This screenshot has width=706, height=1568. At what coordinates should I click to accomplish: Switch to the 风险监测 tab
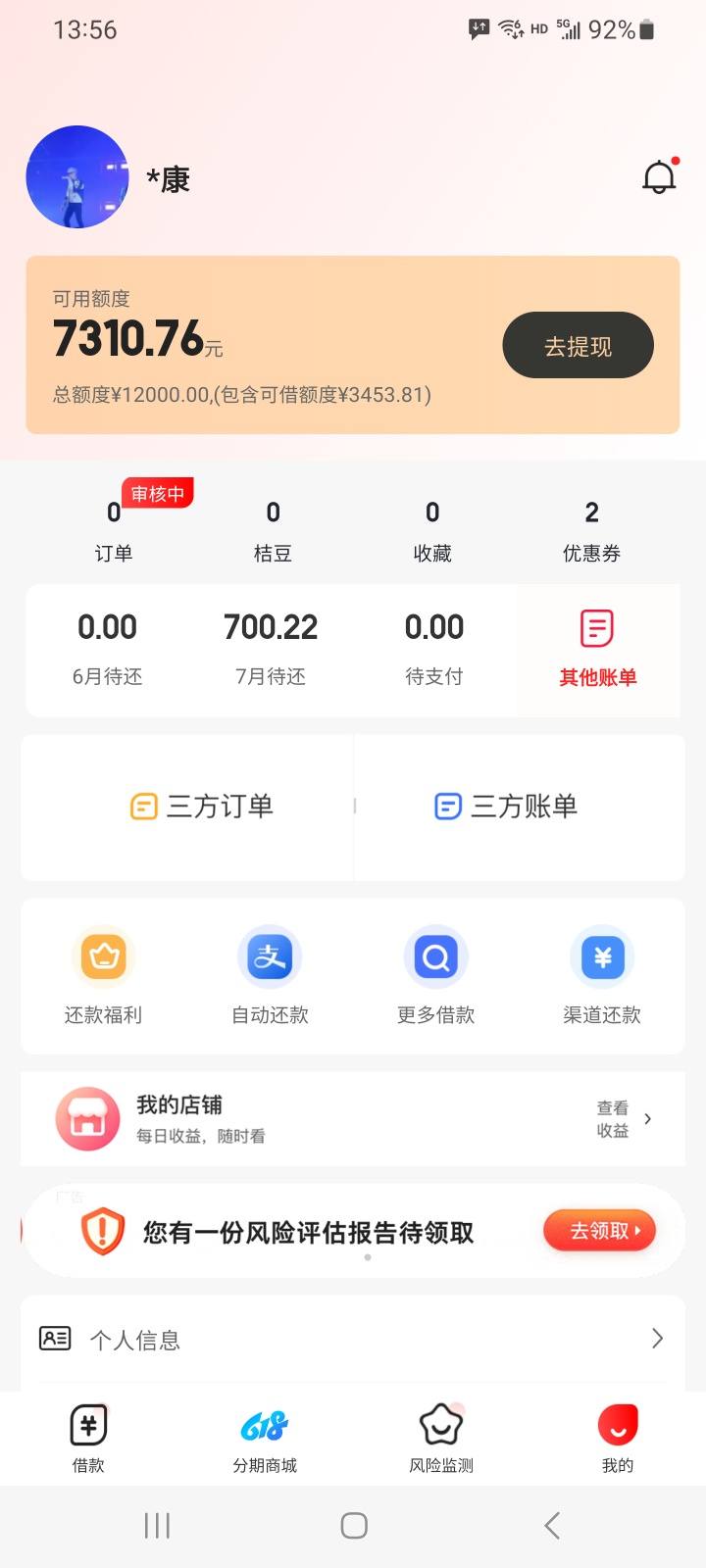point(441,1439)
